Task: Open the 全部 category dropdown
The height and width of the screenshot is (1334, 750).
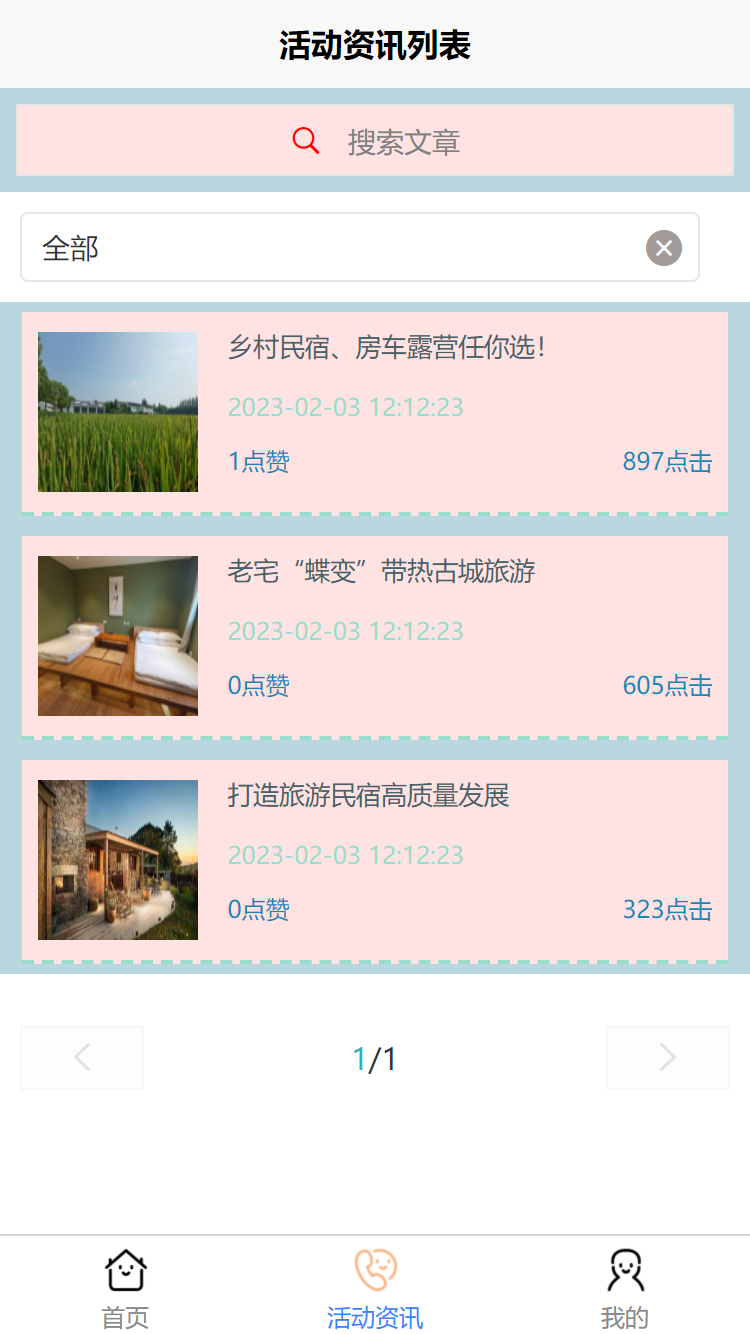Action: point(330,248)
